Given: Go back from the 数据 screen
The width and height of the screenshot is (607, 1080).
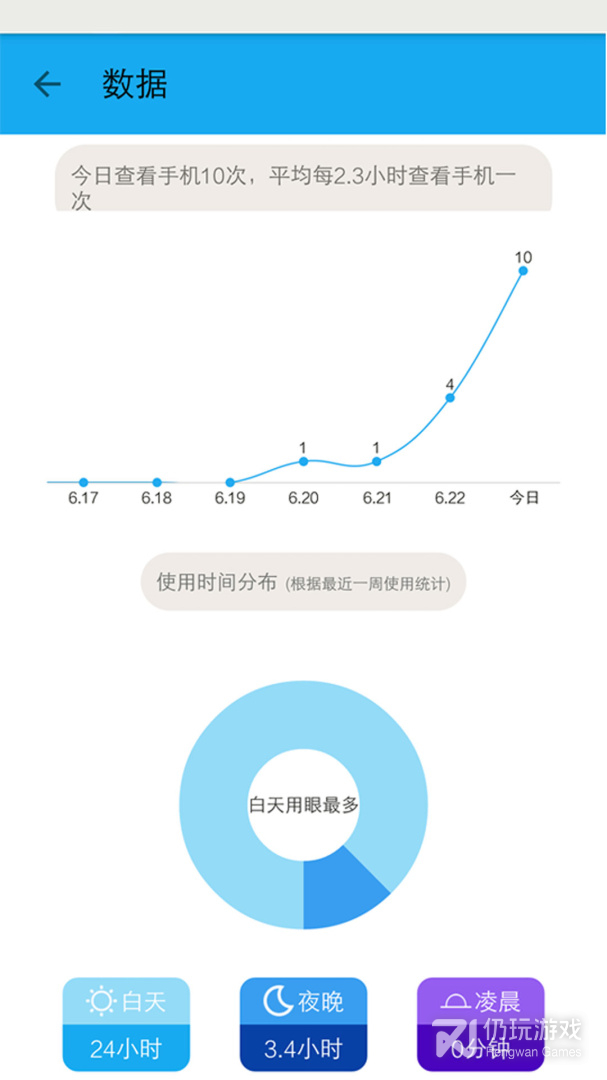Looking at the screenshot, I should point(47,84).
